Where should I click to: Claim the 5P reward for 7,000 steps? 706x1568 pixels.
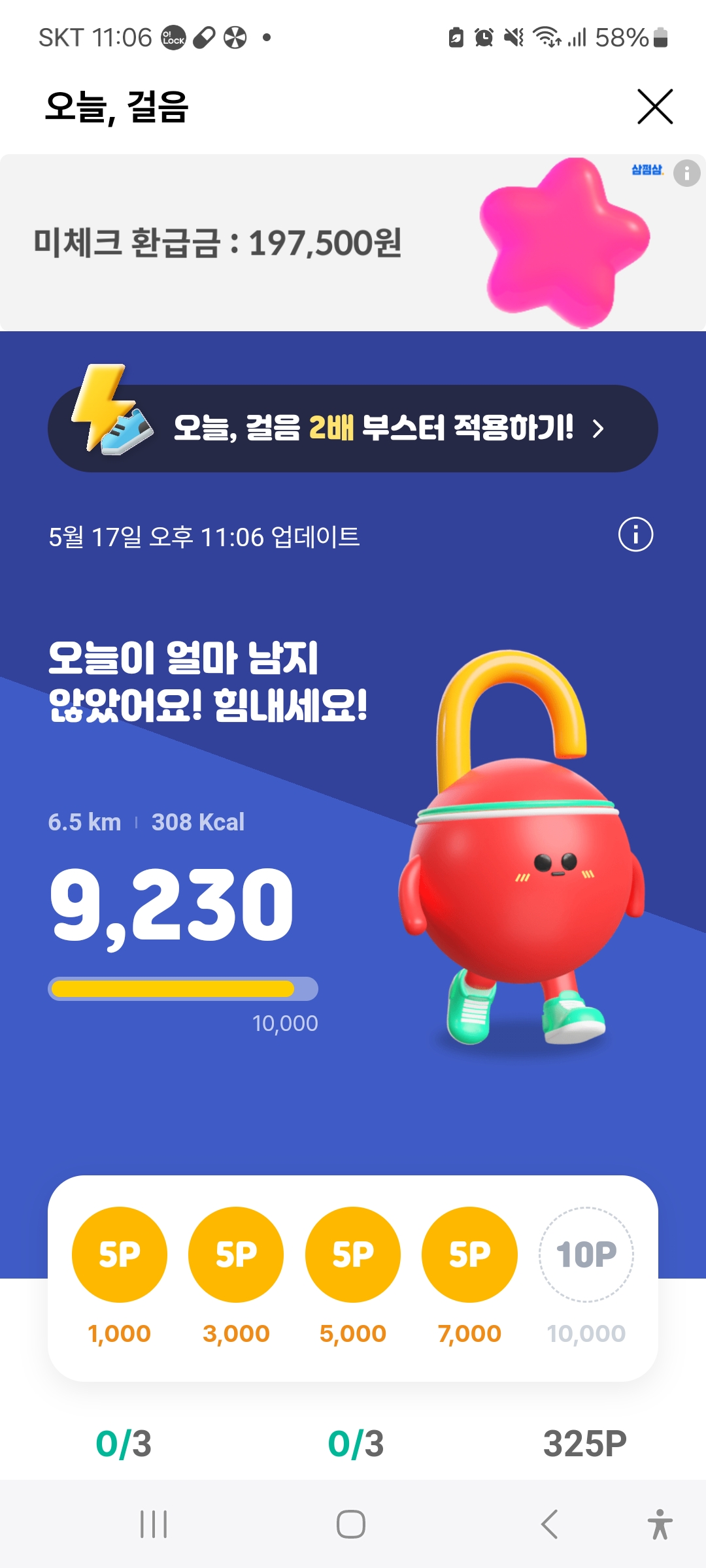(x=469, y=1254)
